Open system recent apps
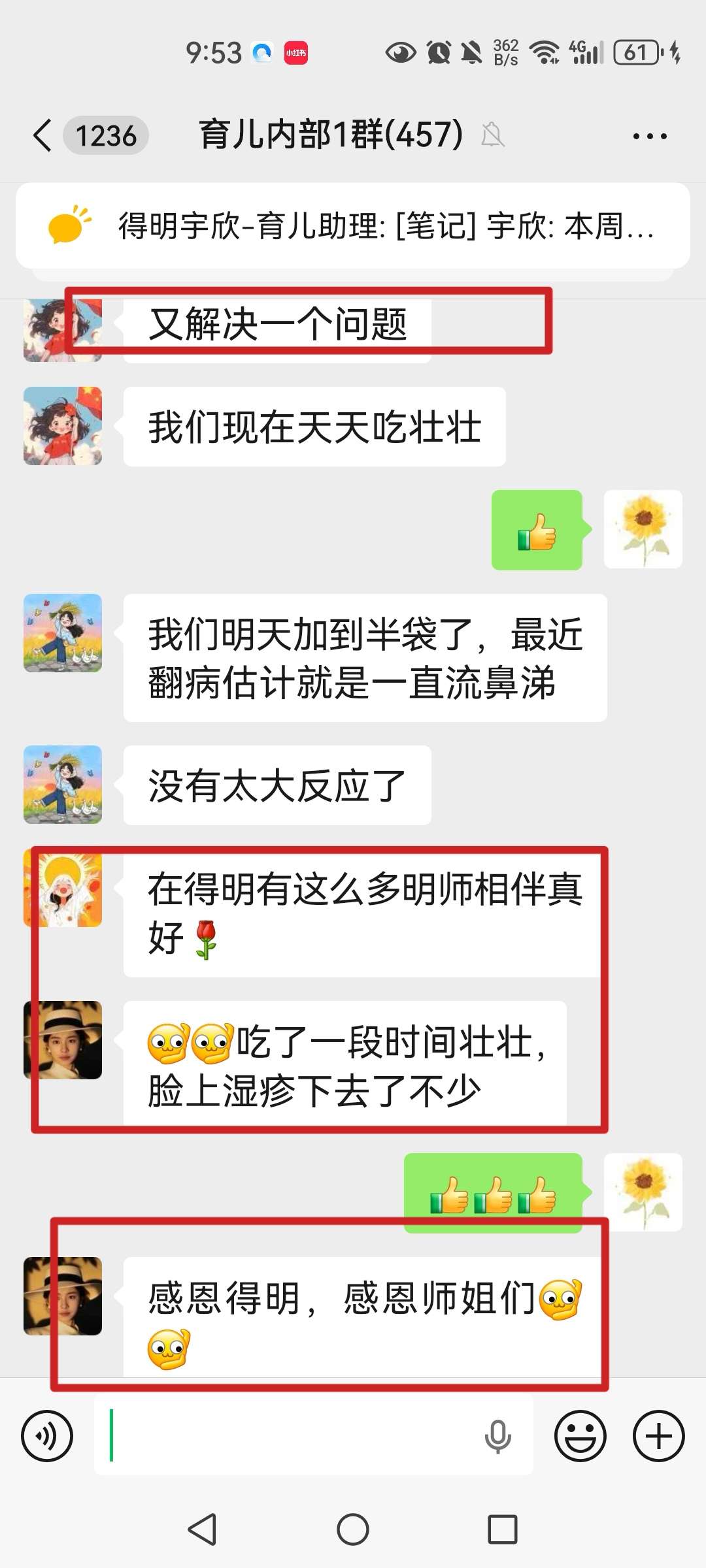 (502, 1529)
